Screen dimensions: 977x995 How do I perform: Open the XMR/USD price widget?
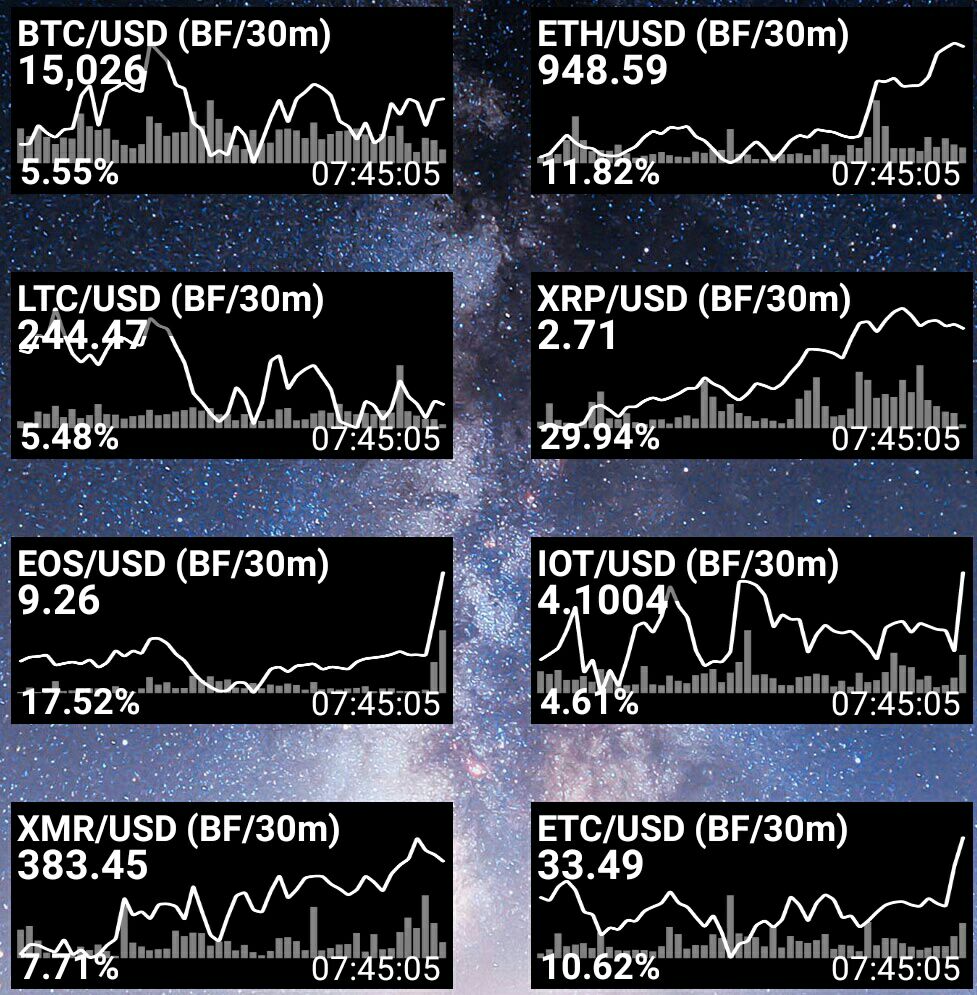[x=232, y=895]
